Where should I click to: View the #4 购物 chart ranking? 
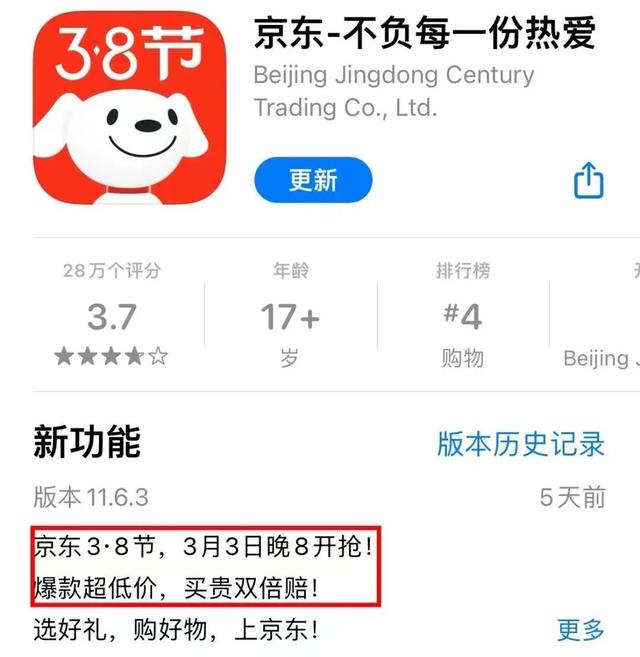click(x=462, y=316)
